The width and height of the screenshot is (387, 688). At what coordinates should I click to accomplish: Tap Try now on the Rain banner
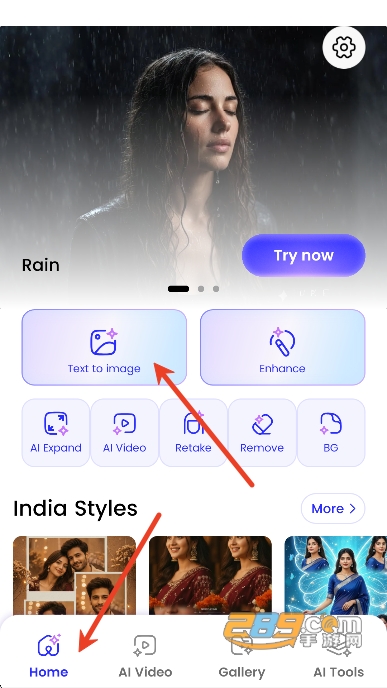point(304,255)
